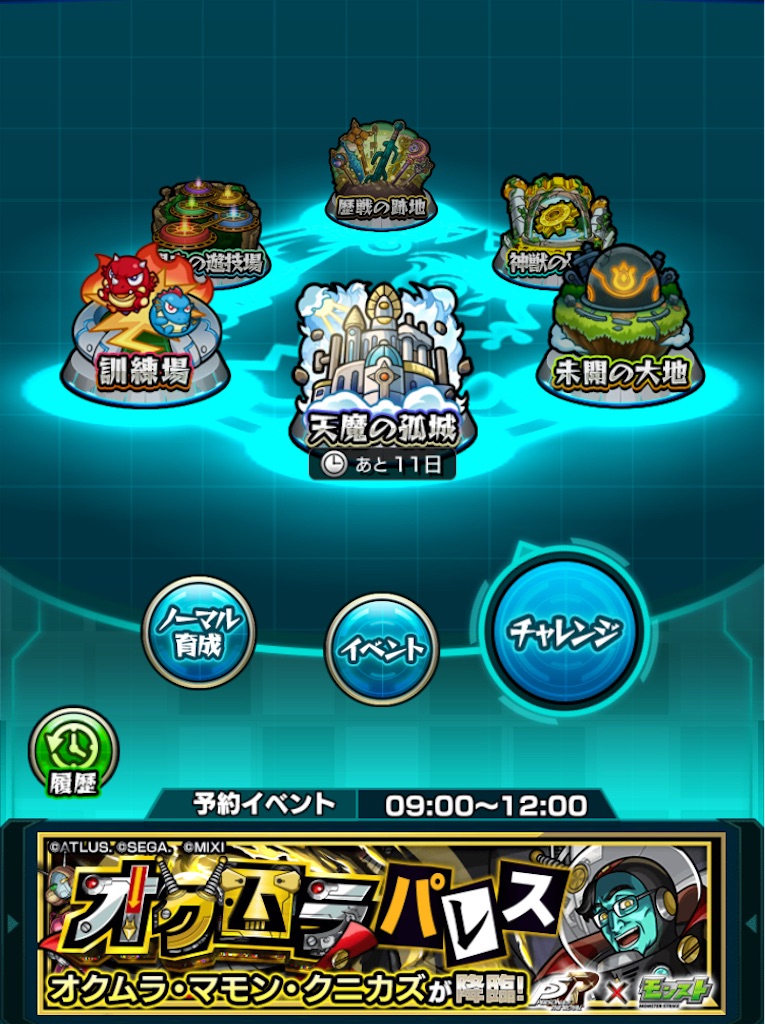Open the 履歴 history button
The width and height of the screenshot is (765, 1024).
point(73,752)
